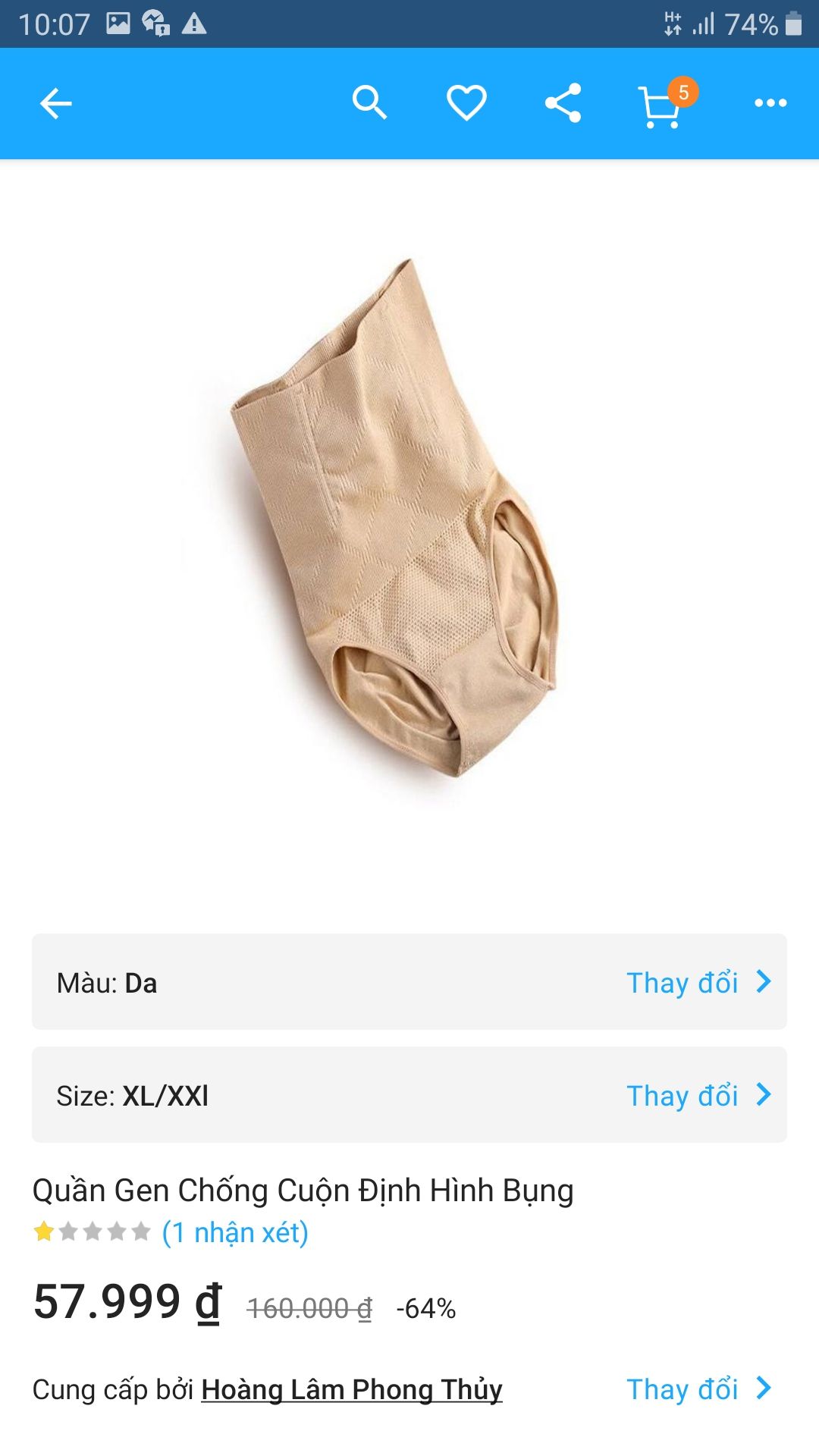The height and width of the screenshot is (1456, 819).
Task: Add this item to the wishlist
Action: coord(466,103)
